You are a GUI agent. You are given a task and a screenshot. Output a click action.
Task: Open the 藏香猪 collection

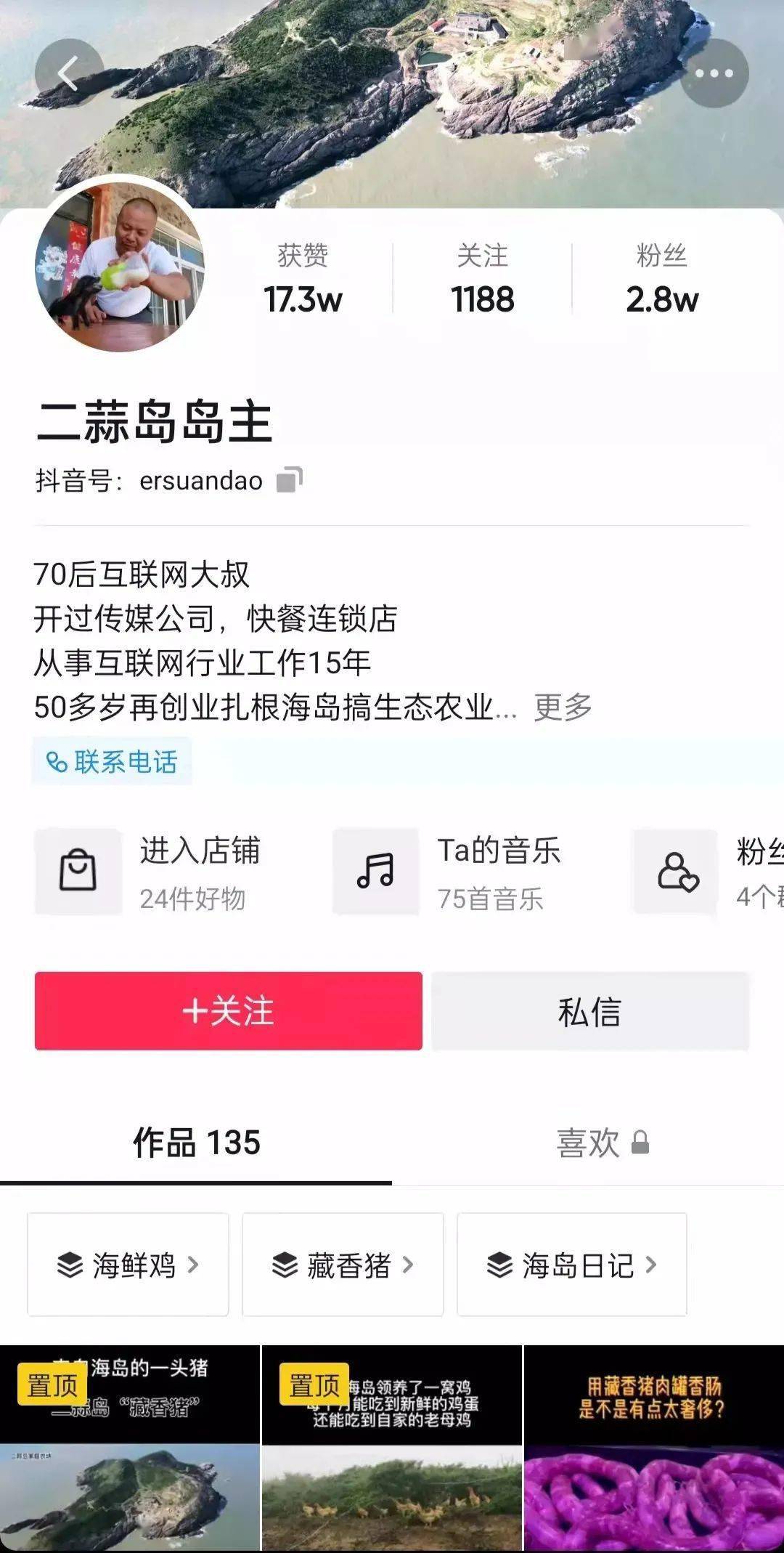point(343,1265)
